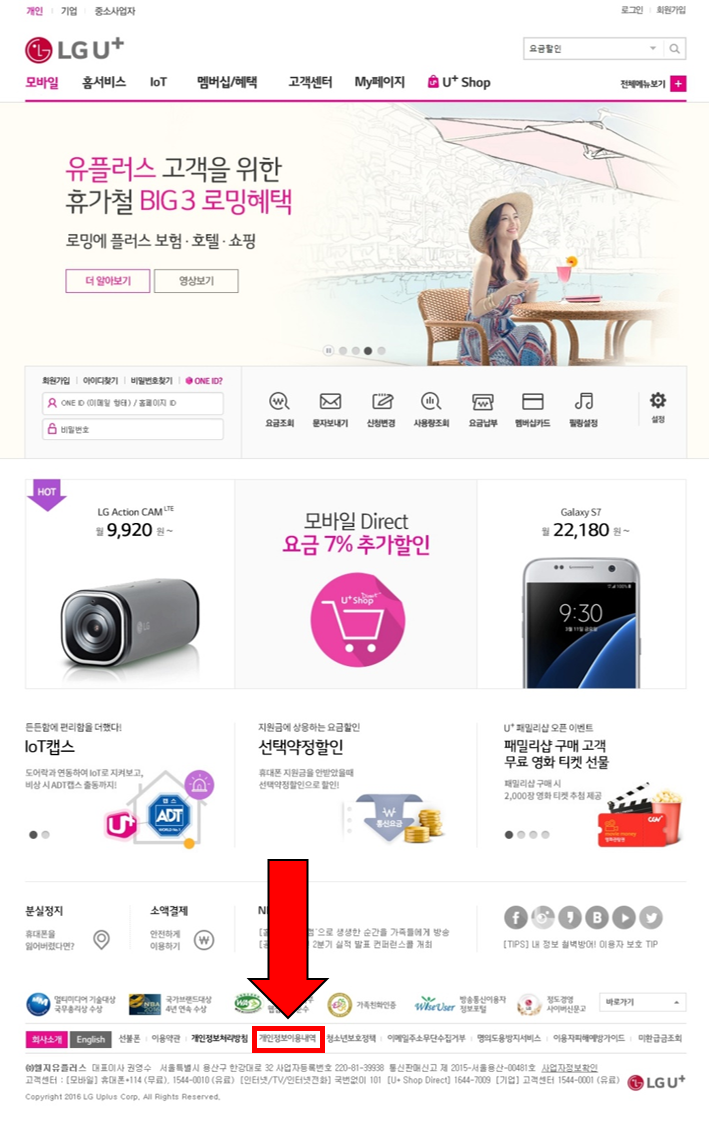Open the 고객센터 menu
The image size is (709, 1125).
310,82
